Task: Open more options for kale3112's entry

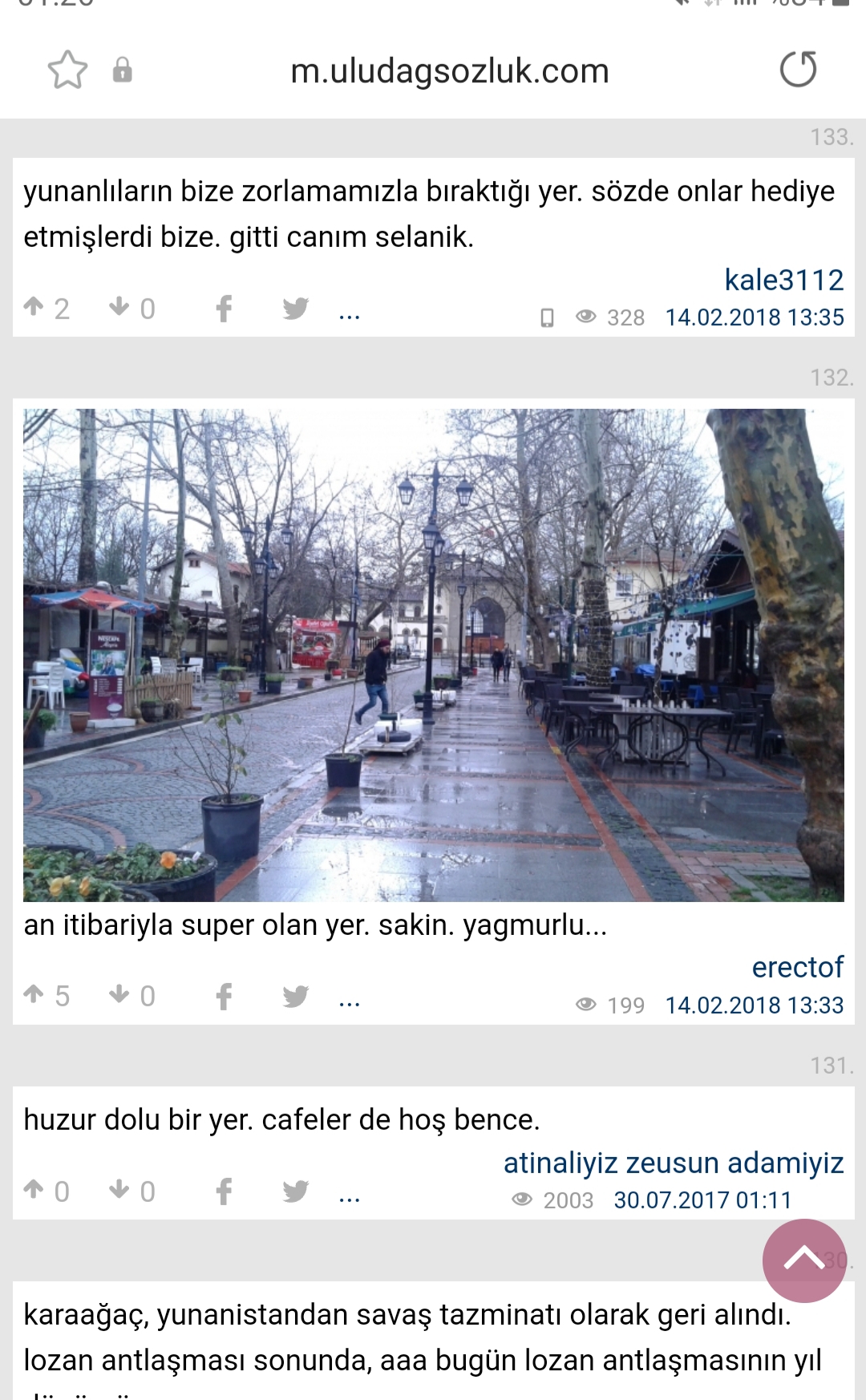Action: (350, 313)
